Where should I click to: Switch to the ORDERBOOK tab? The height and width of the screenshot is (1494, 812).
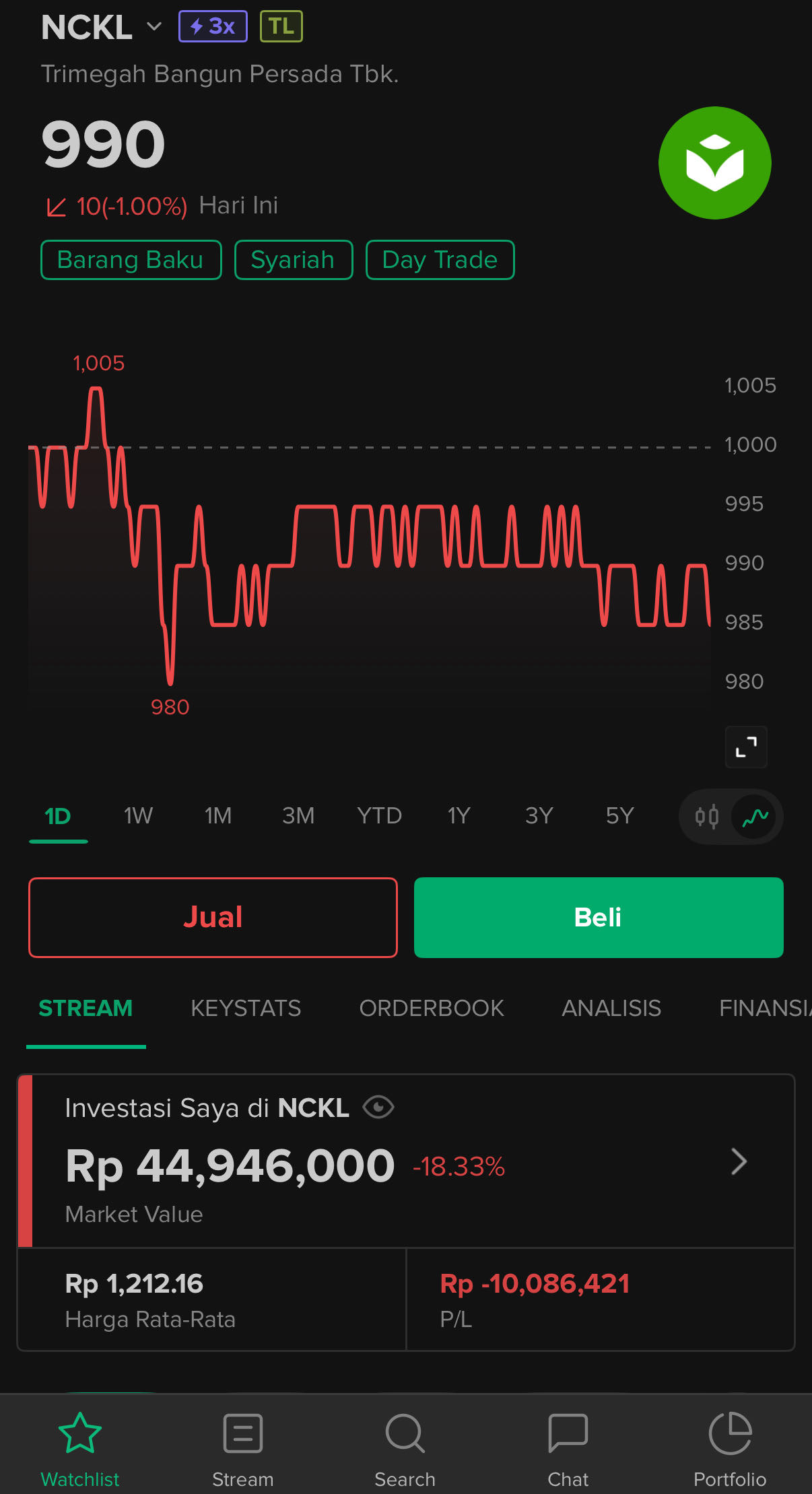pyautogui.click(x=431, y=1008)
